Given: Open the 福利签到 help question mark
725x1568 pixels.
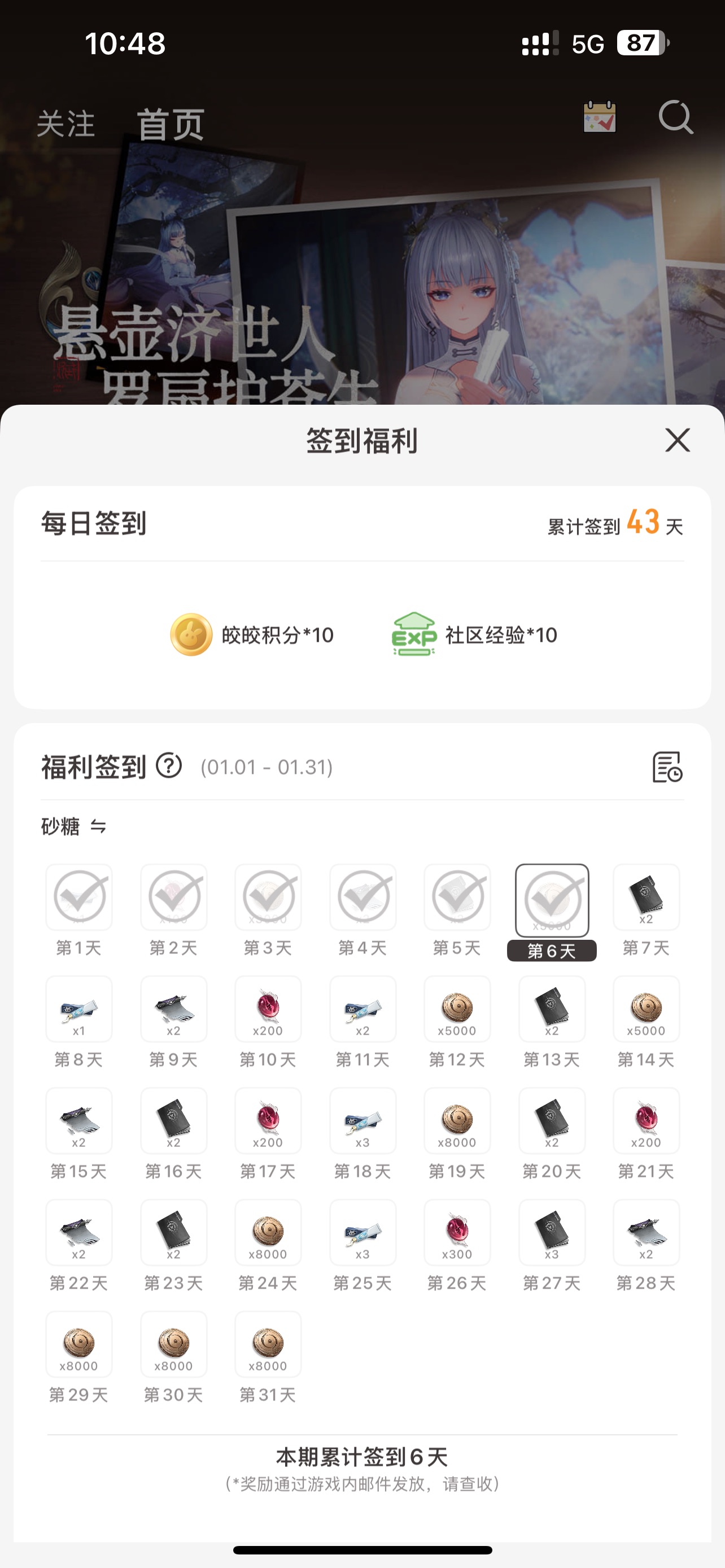Looking at the screenshot, I should click(x=169, y=766).
